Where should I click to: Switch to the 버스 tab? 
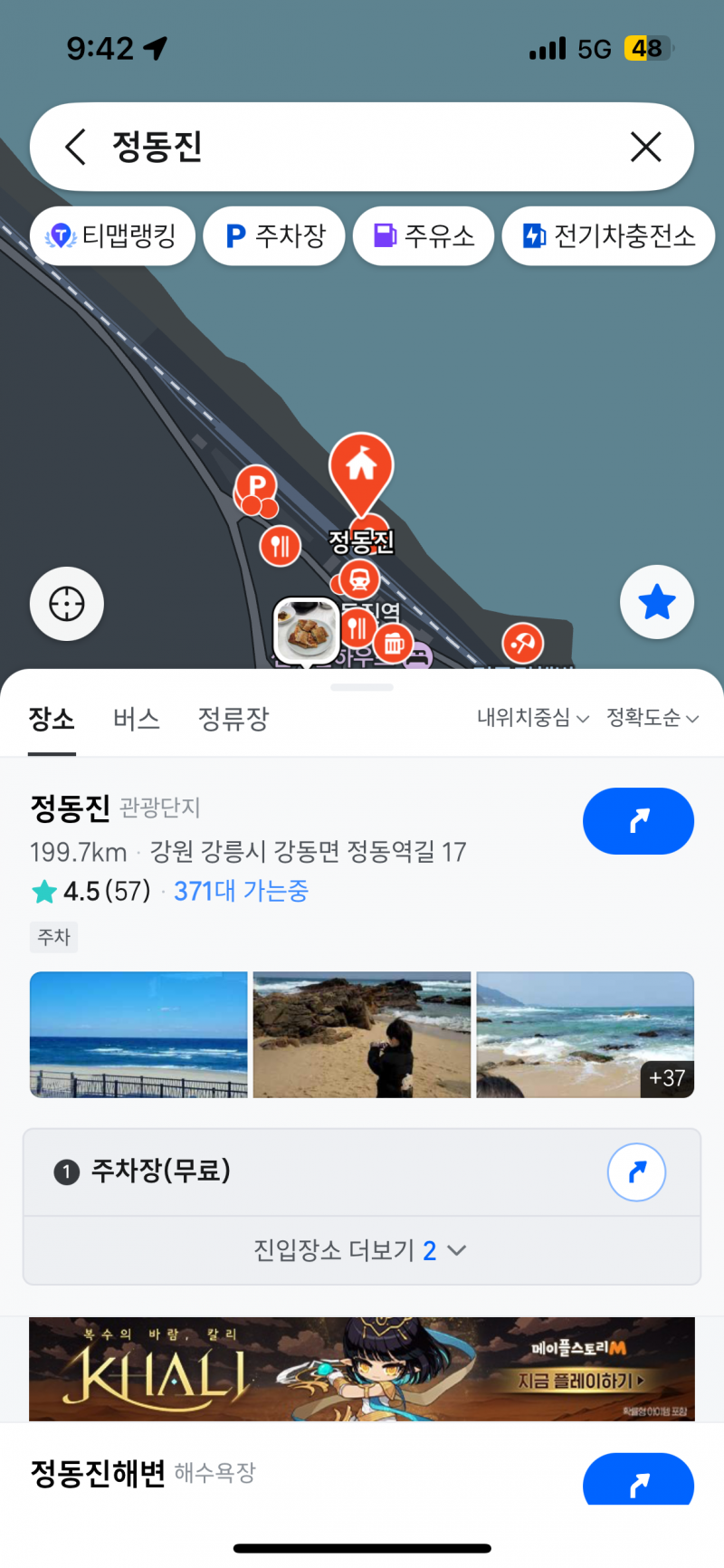point(136,717)
